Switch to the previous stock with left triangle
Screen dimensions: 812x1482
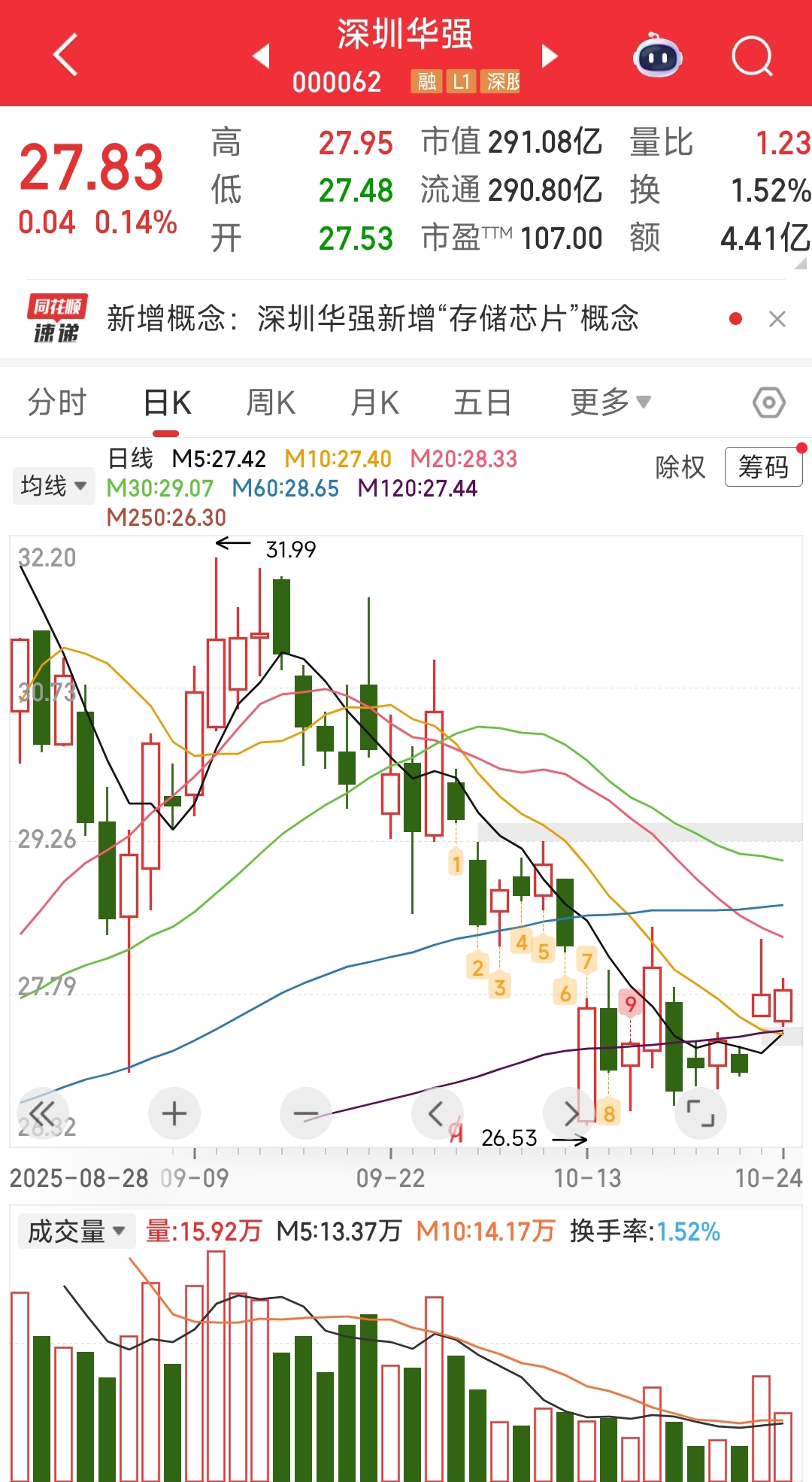pyautogui.click(x=261, y=56)
